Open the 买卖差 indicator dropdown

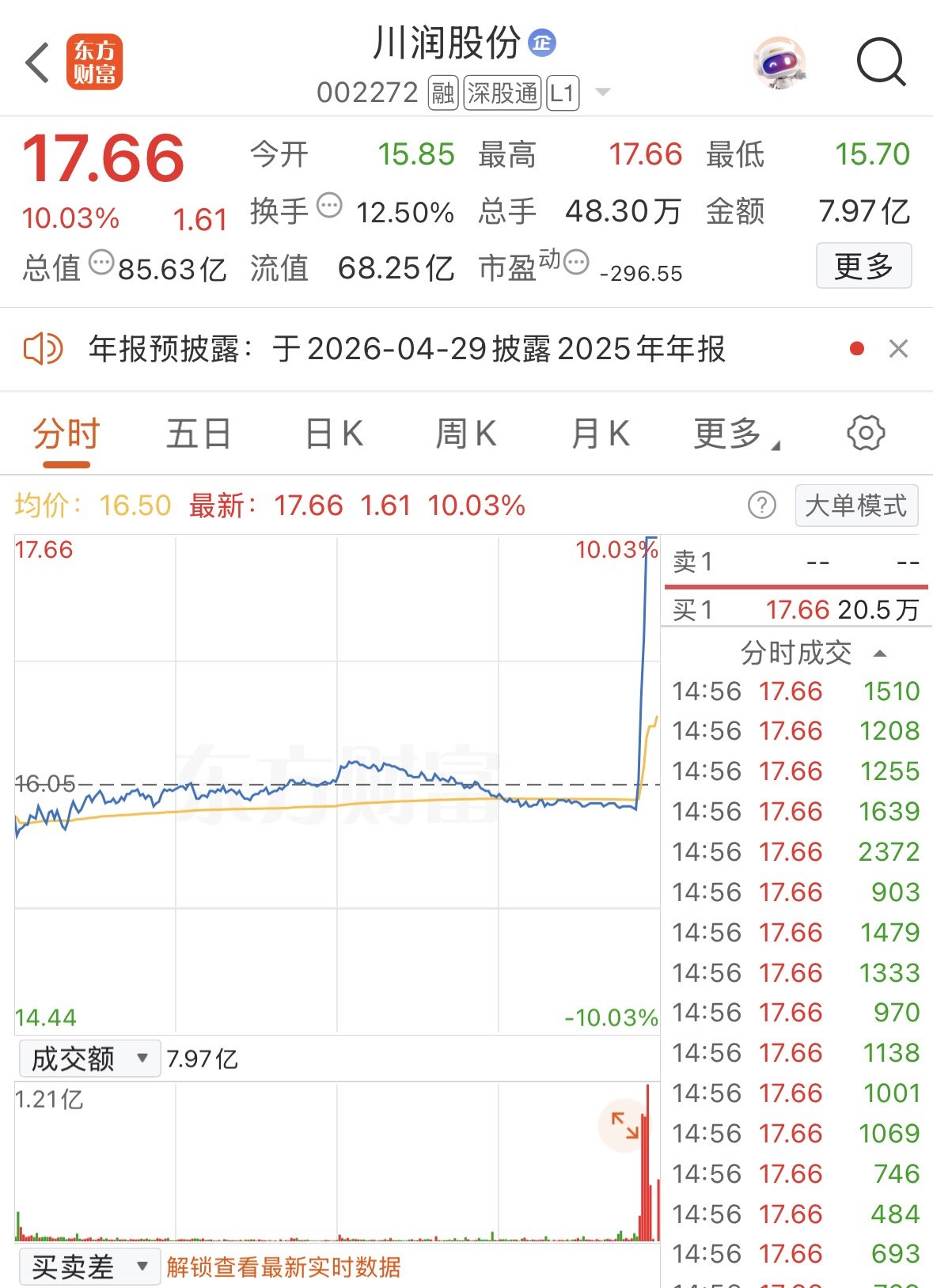(x=89, y=1267)
